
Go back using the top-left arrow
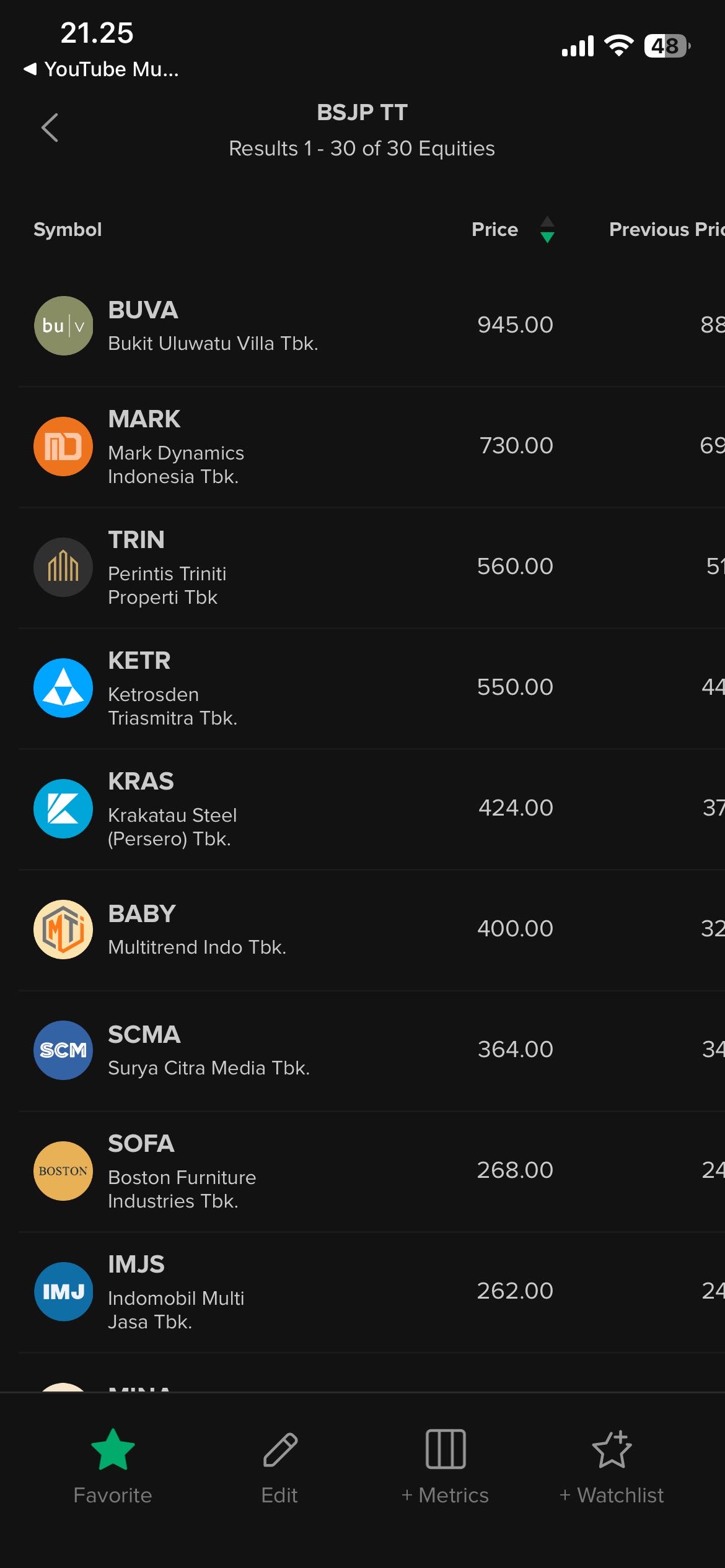click(x=50, y=128)
